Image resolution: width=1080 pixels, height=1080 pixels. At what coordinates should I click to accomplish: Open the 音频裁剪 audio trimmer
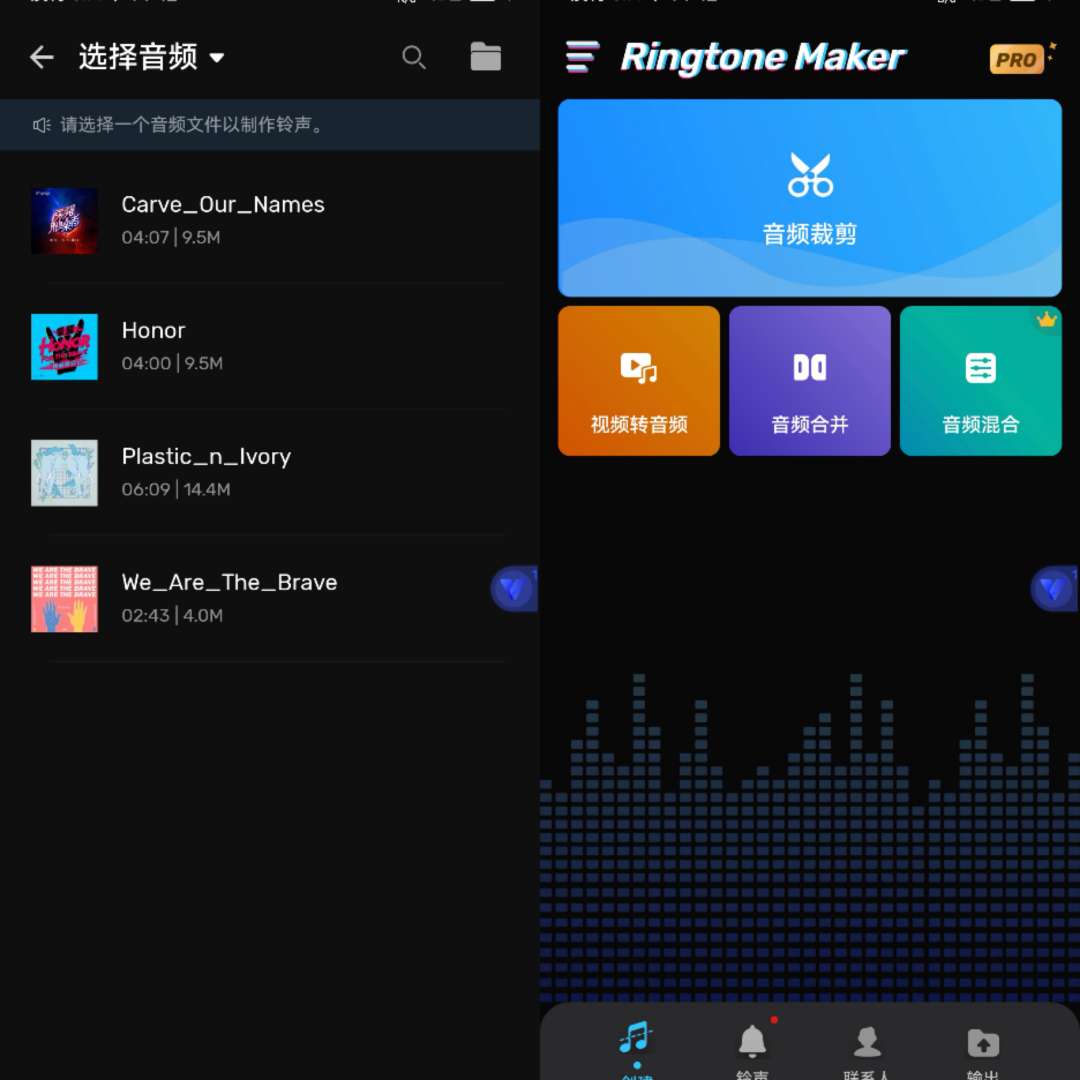[810, 198]
